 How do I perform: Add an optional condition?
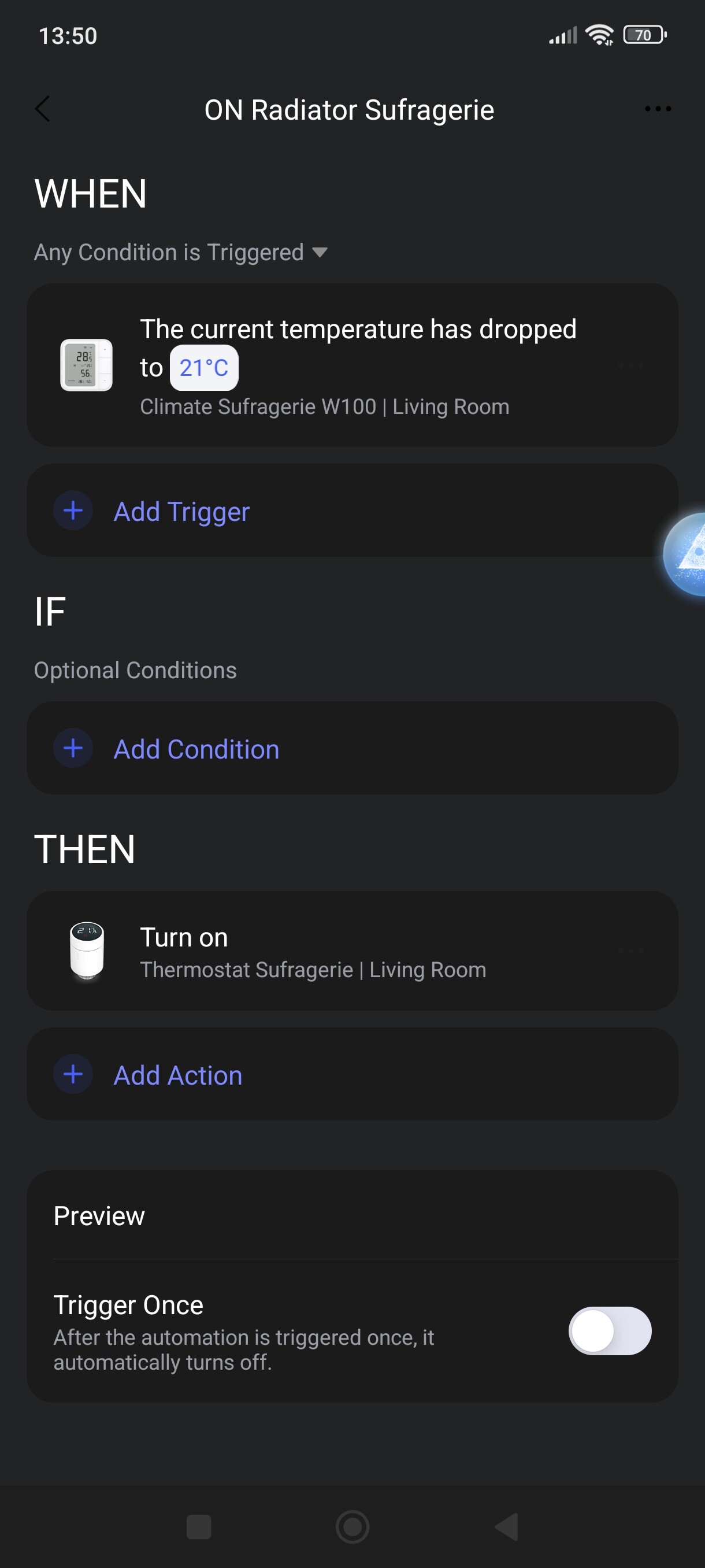[196, 749]
